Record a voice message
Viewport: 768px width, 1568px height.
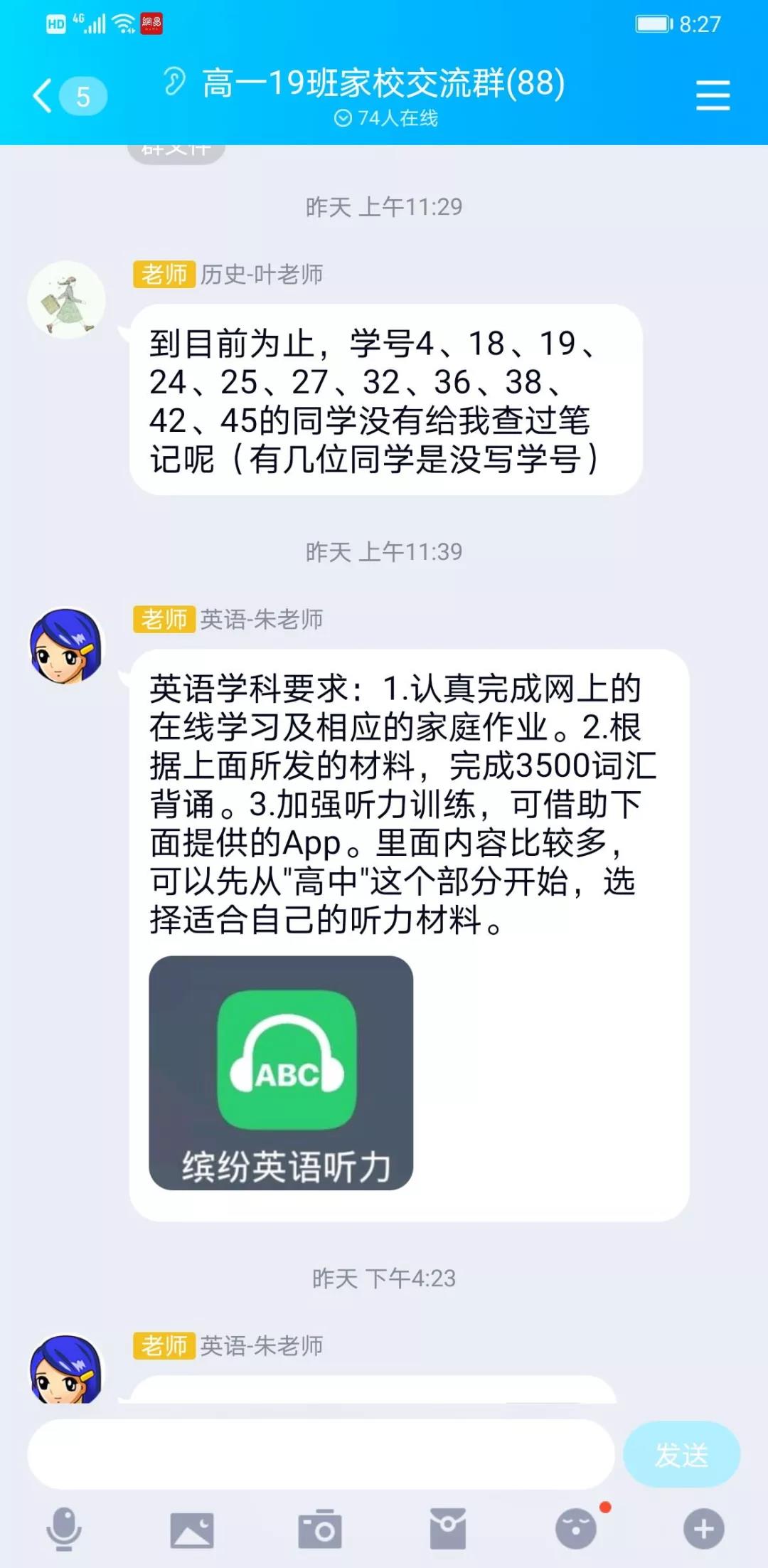coord(64,1529)
